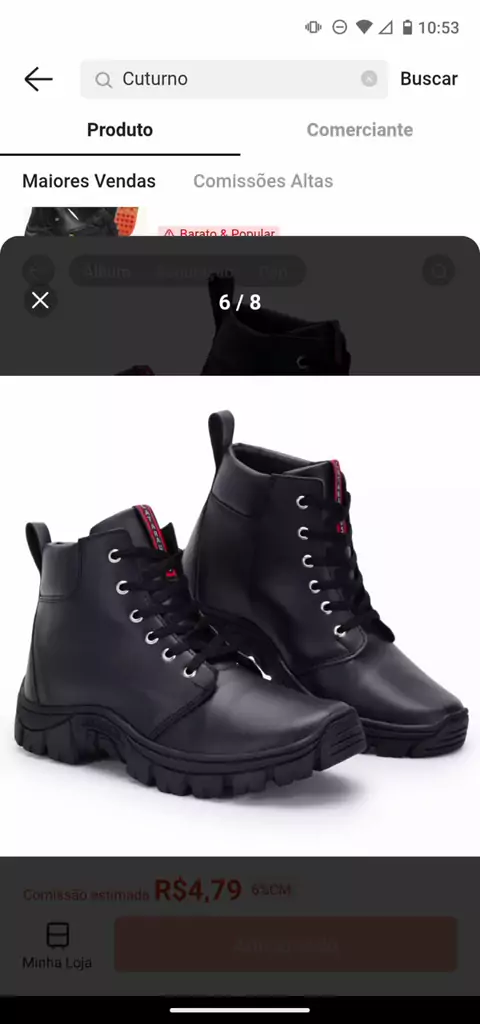Clear the search text

pos(369,79)
